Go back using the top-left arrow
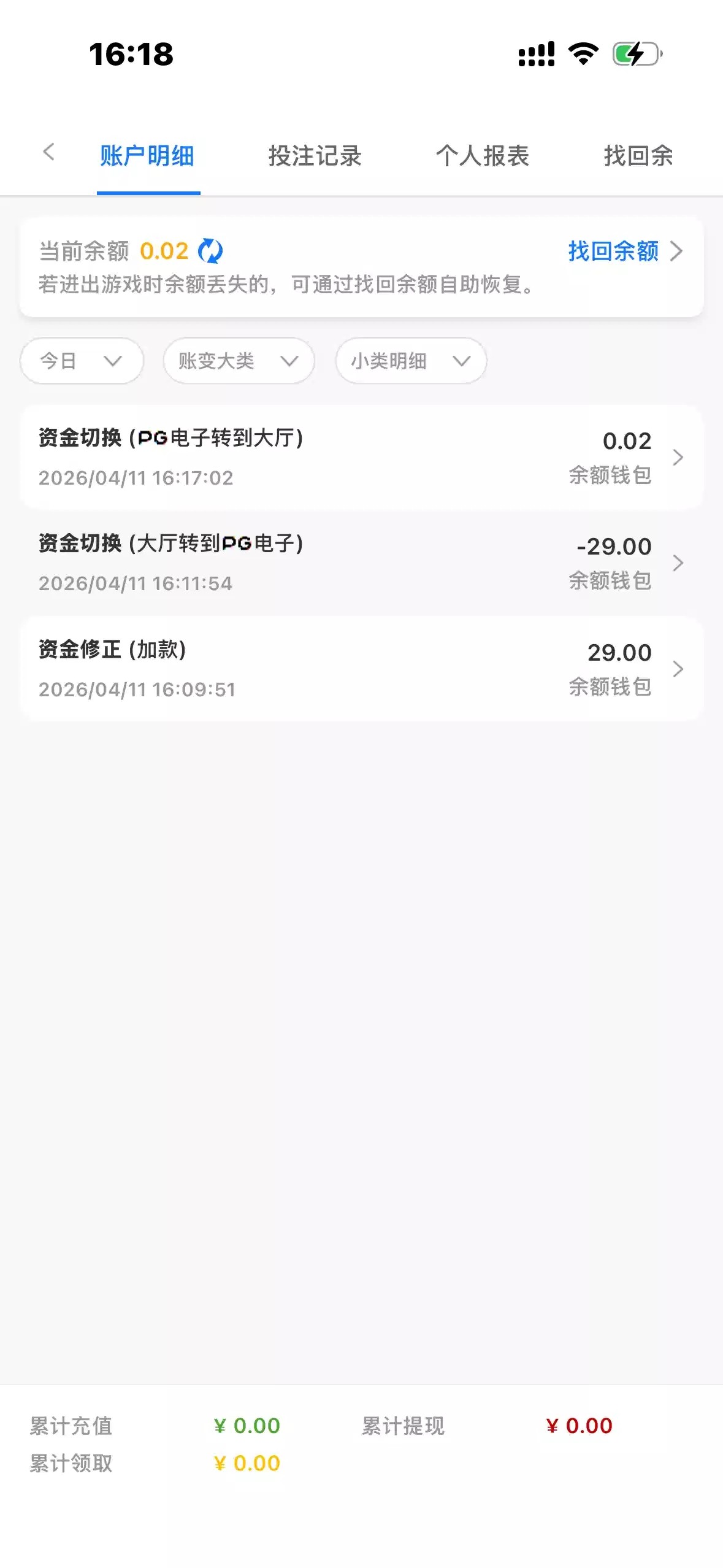Screen dimensions: 723x1568 pyautogui.click(x=49, y=152)
